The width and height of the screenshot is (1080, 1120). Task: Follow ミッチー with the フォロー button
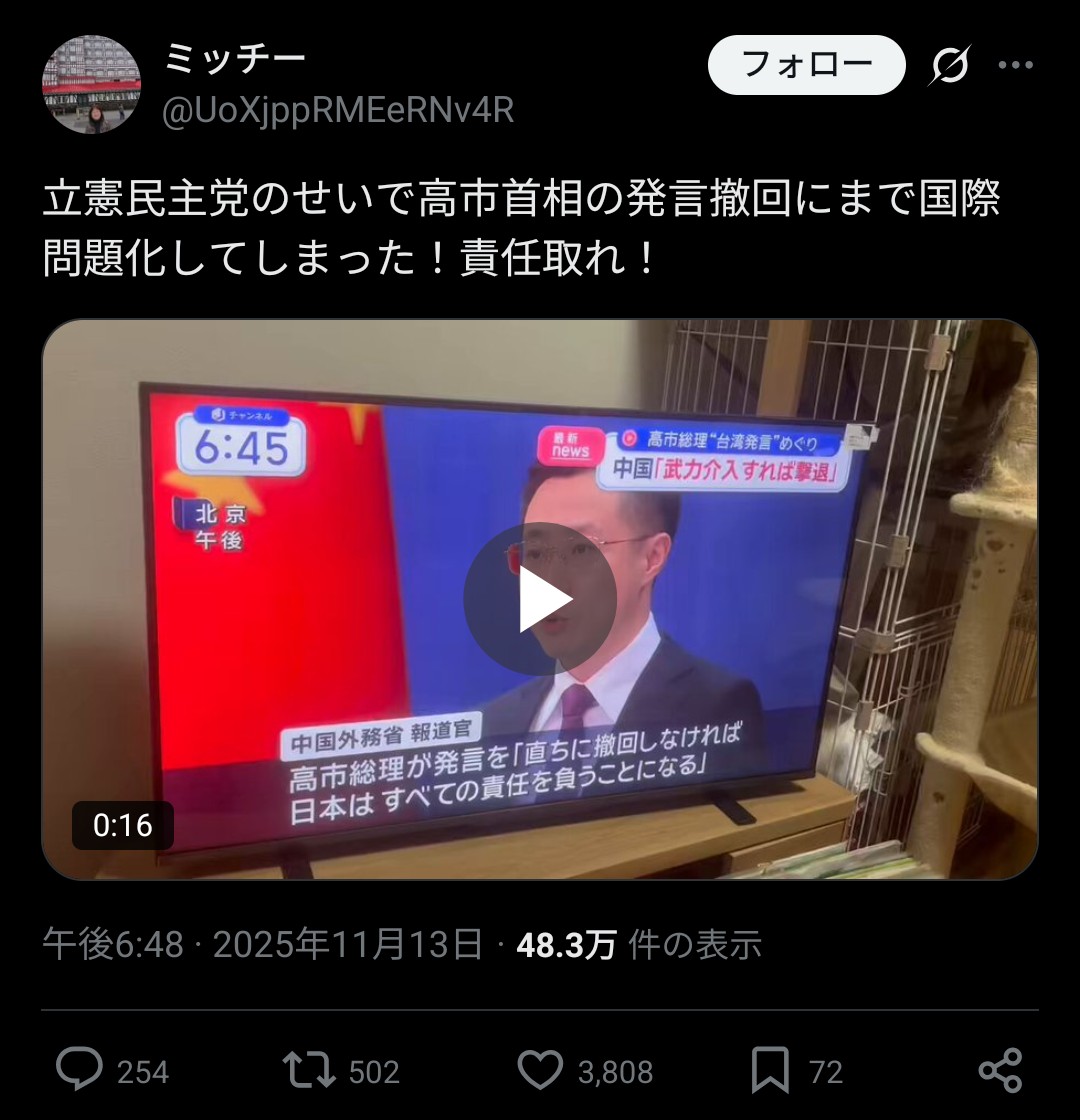(806, 65)
